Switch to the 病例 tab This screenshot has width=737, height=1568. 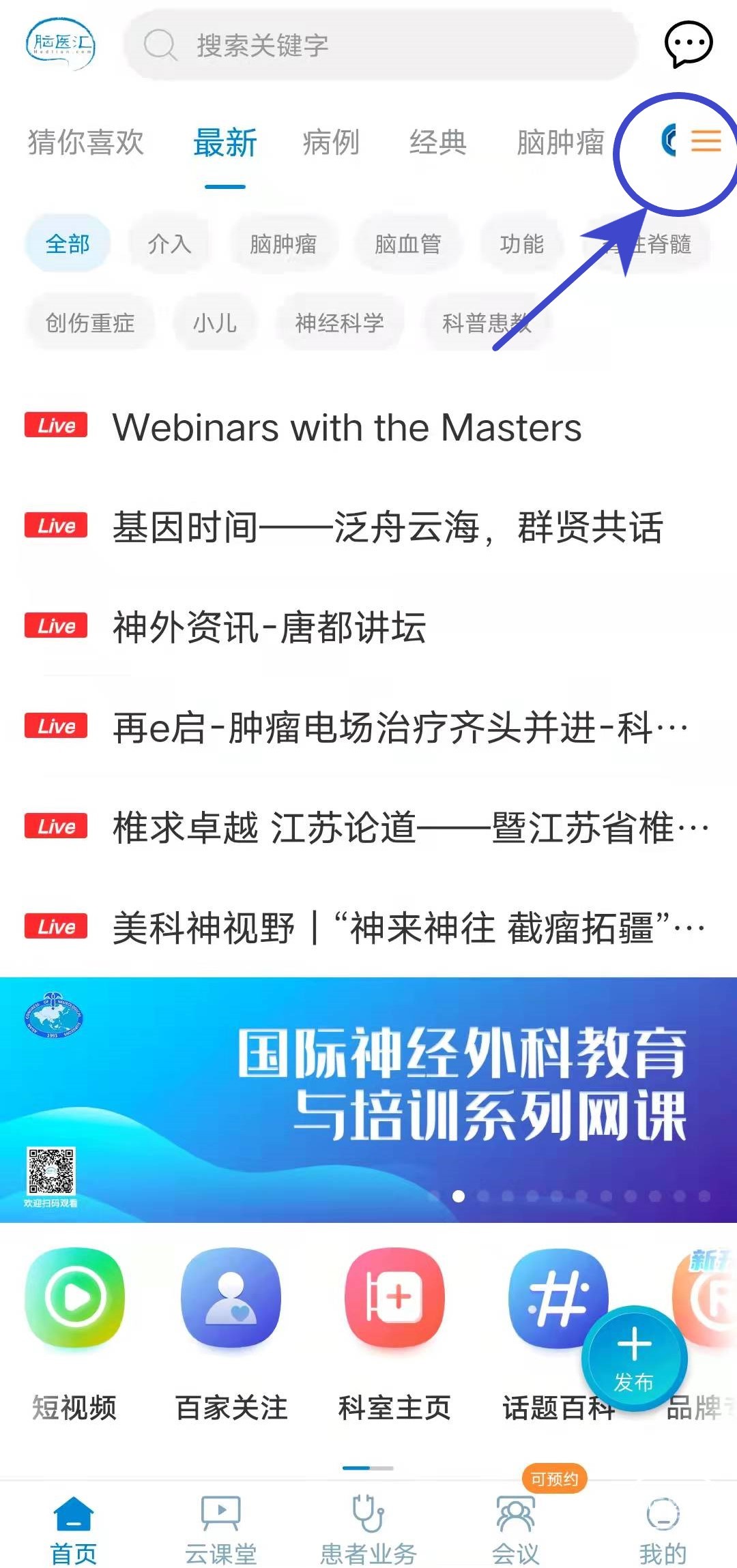331,143
